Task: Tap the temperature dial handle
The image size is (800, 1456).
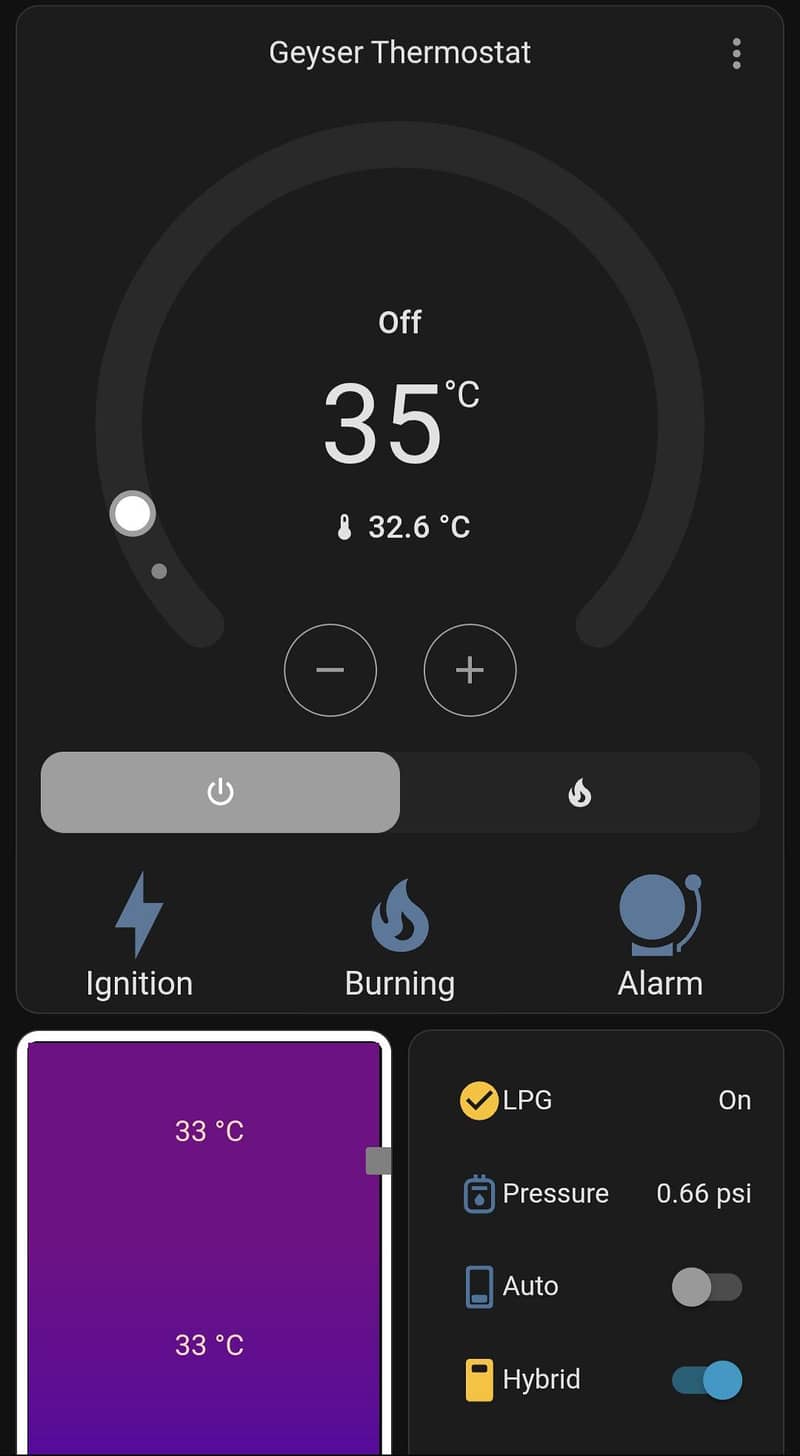Action: click(133, 514)
